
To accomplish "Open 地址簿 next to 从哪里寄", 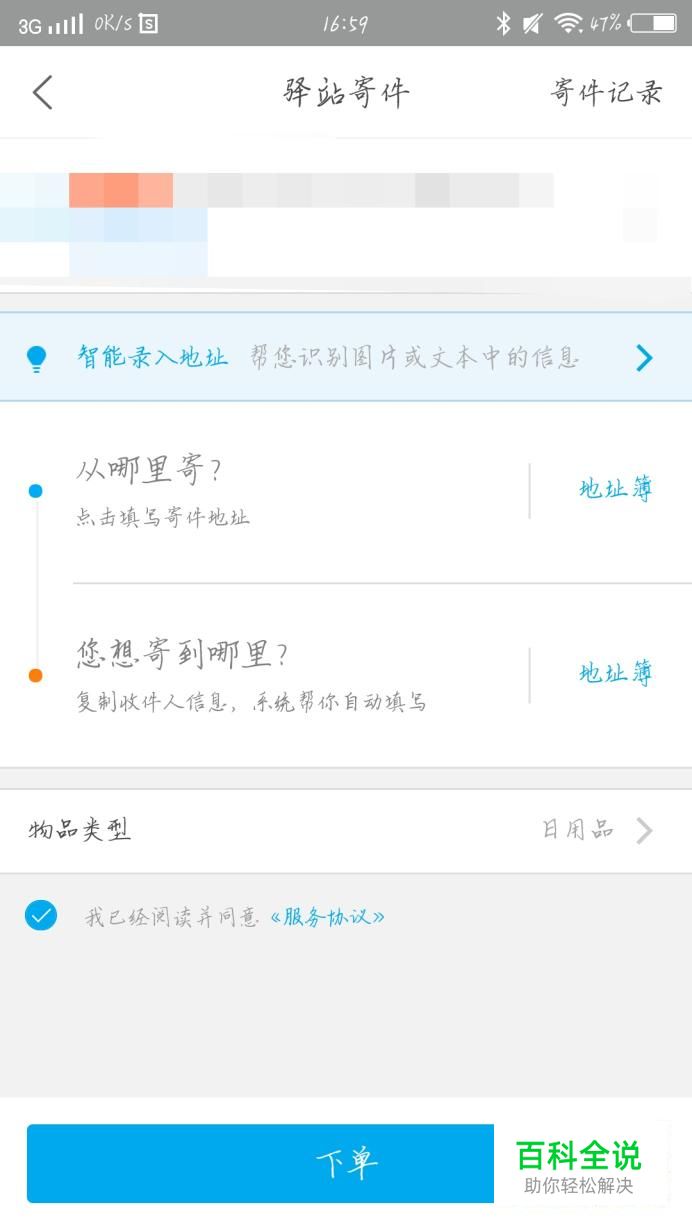I will pos(615,490).
